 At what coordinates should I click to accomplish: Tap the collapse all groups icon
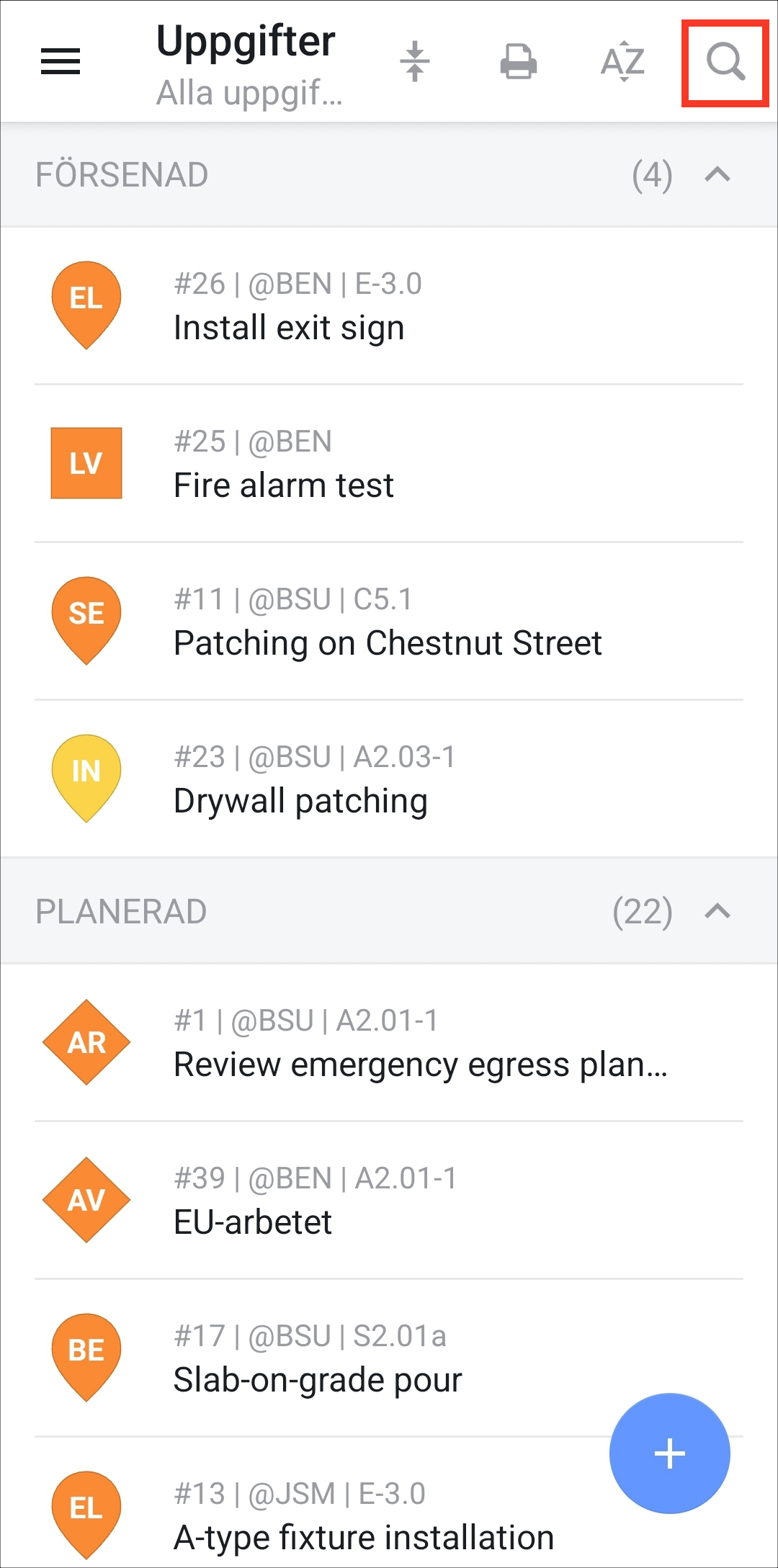coord(415,61)
